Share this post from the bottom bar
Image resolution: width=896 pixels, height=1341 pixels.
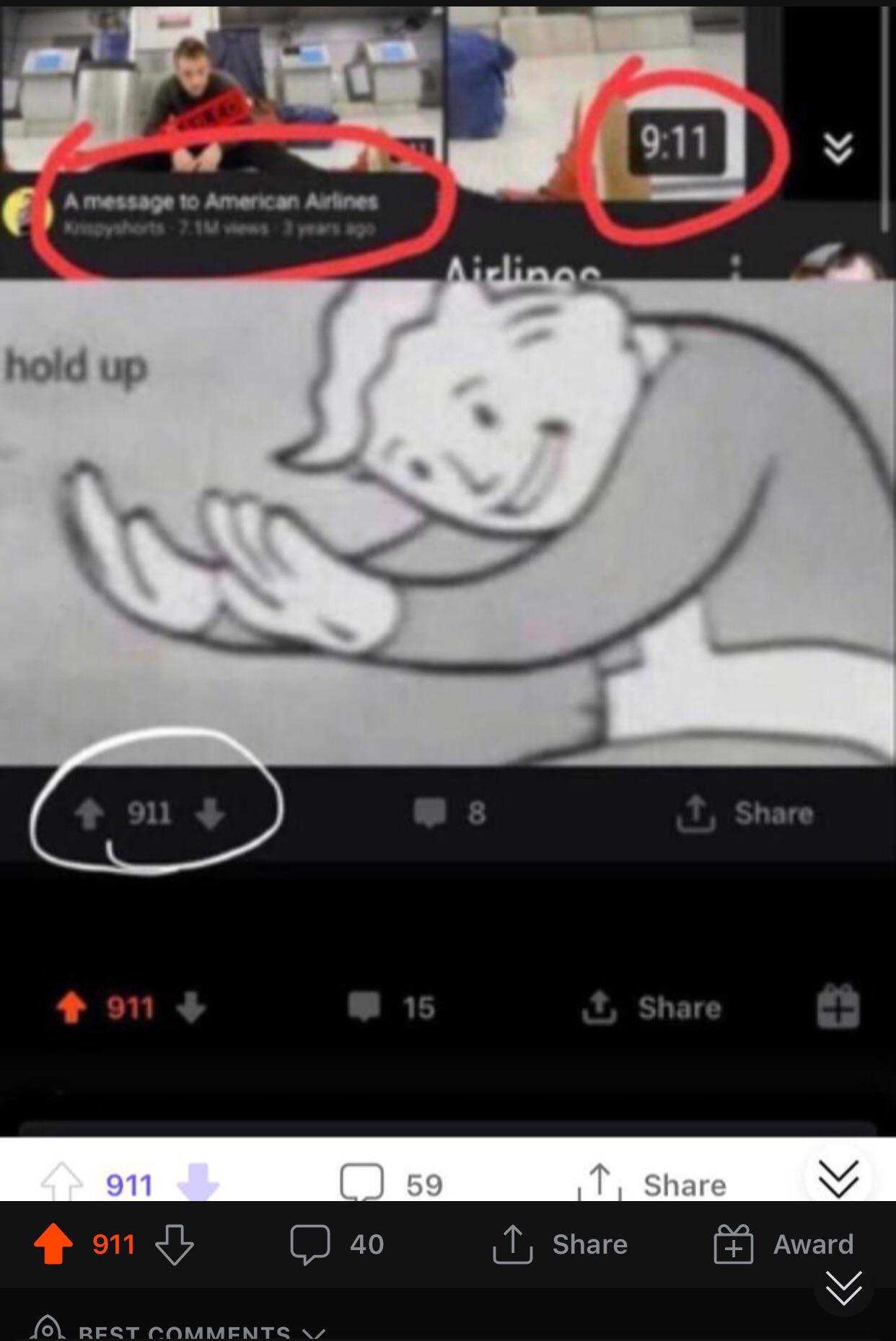coord(561,1244)
